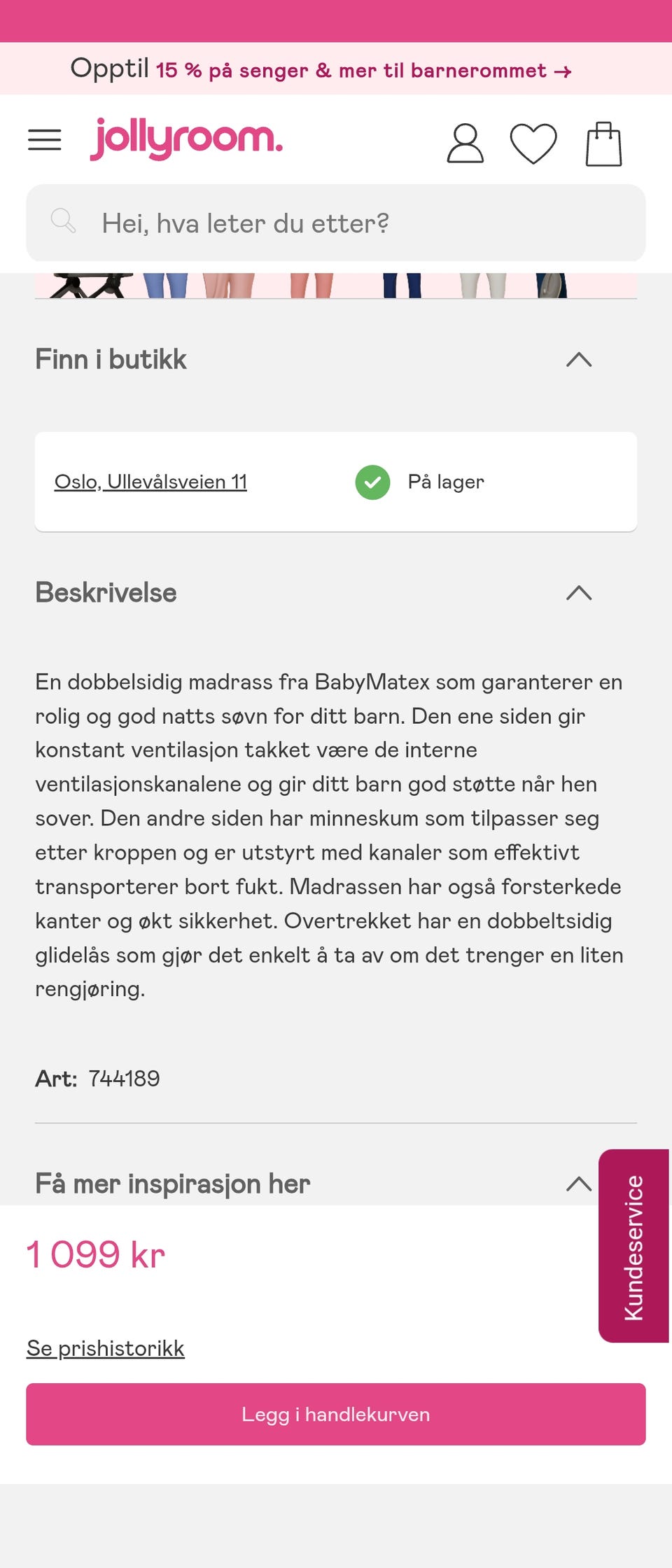
Task: Click the price 1 099 kr
Action: [96, 1253]
